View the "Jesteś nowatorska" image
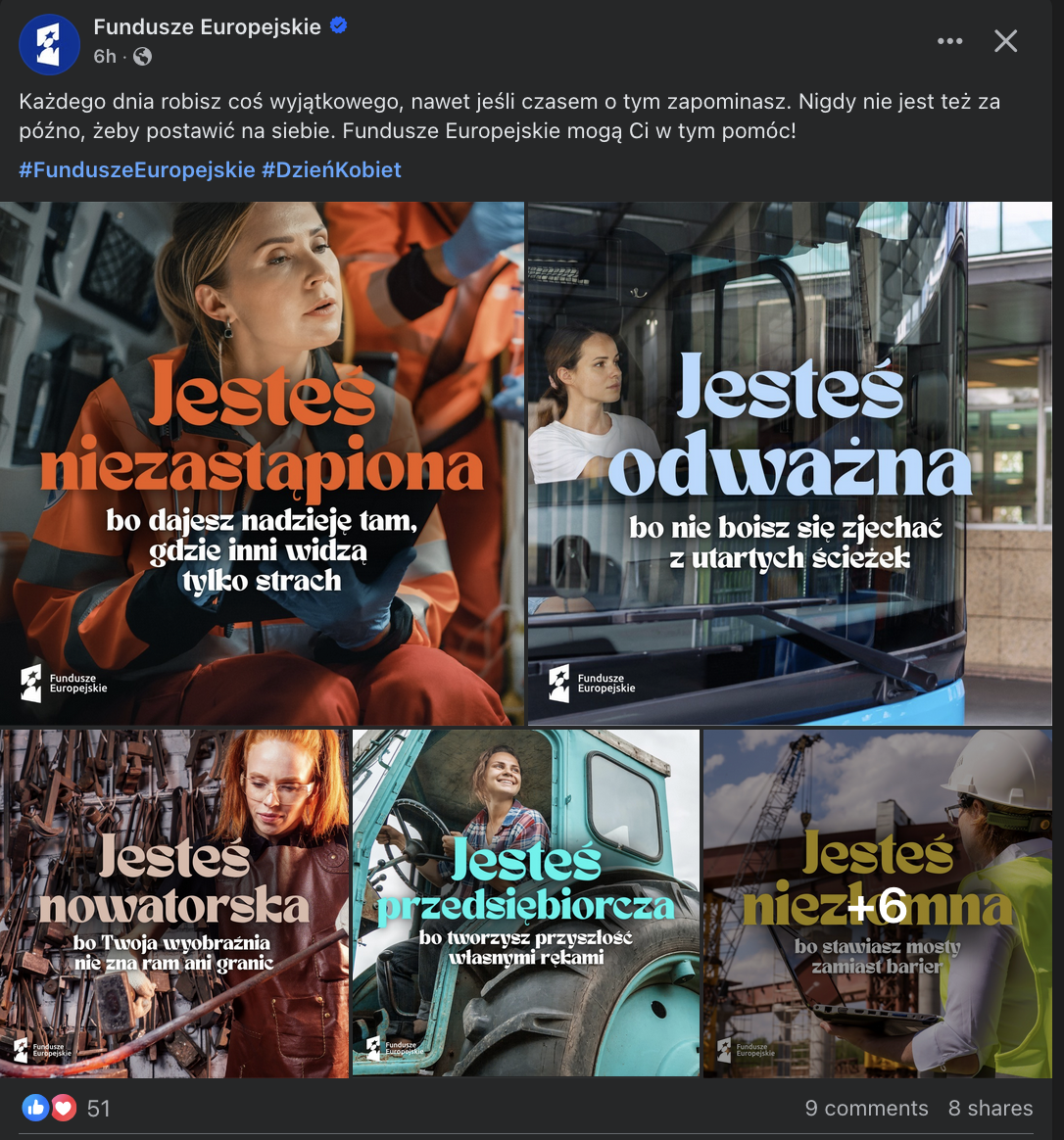Image resolution: width=1064 pixels, height=1140 pixels. [x=174, y=903]
